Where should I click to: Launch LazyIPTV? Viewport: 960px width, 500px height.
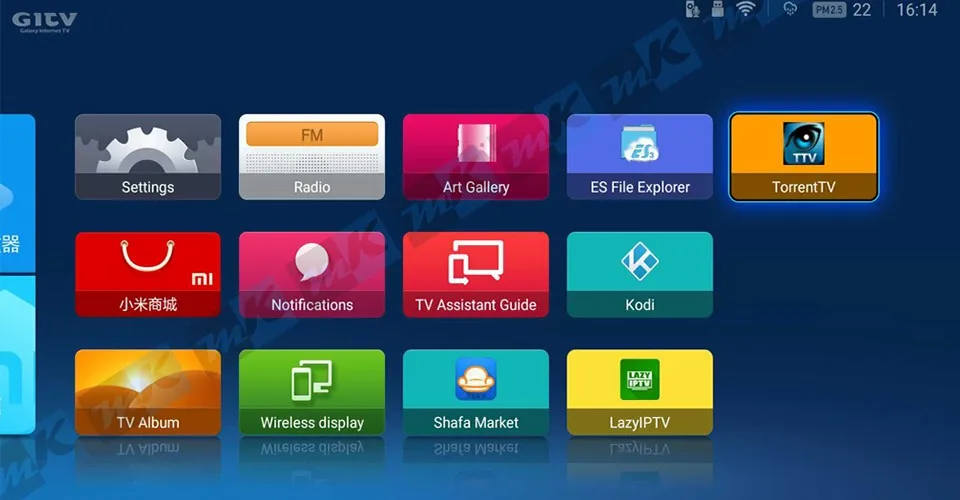pyautogui.click(x=640, y=392)
